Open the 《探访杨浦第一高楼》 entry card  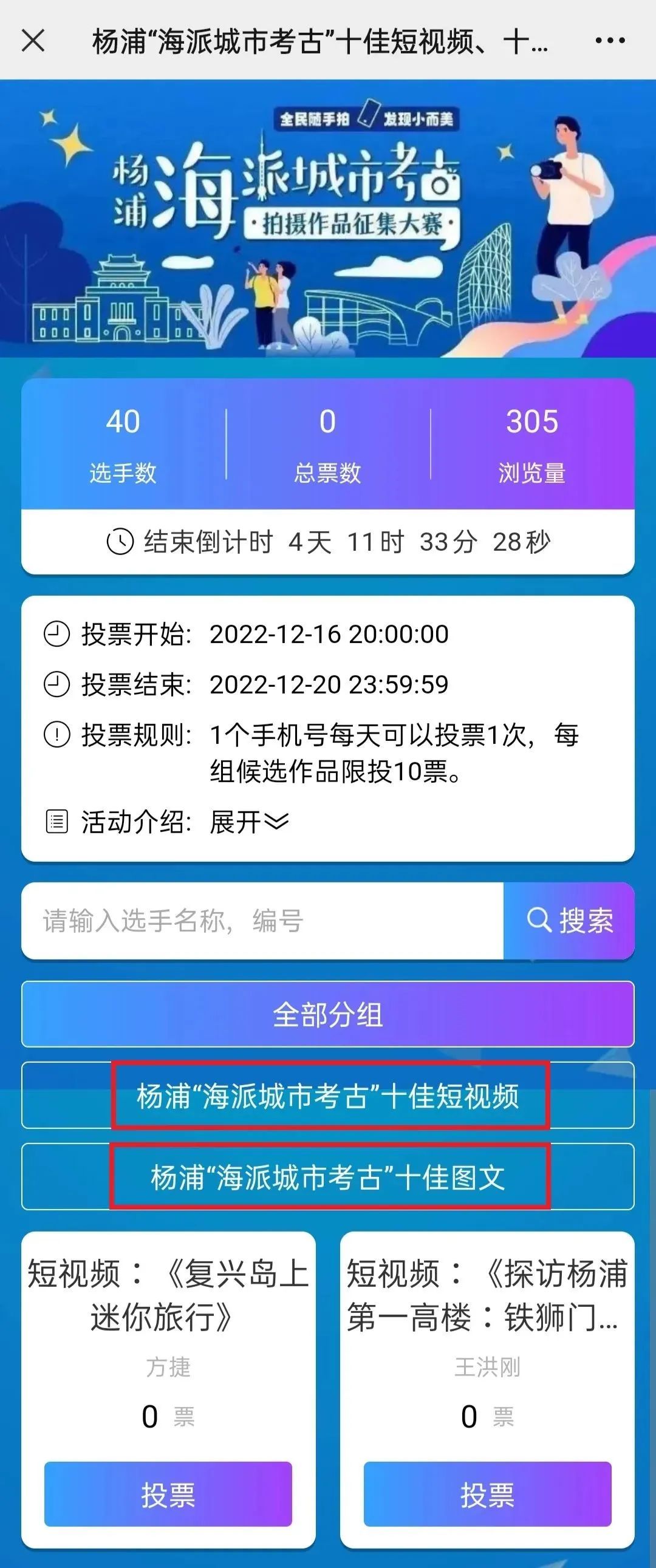click(x=487, y=1295)
